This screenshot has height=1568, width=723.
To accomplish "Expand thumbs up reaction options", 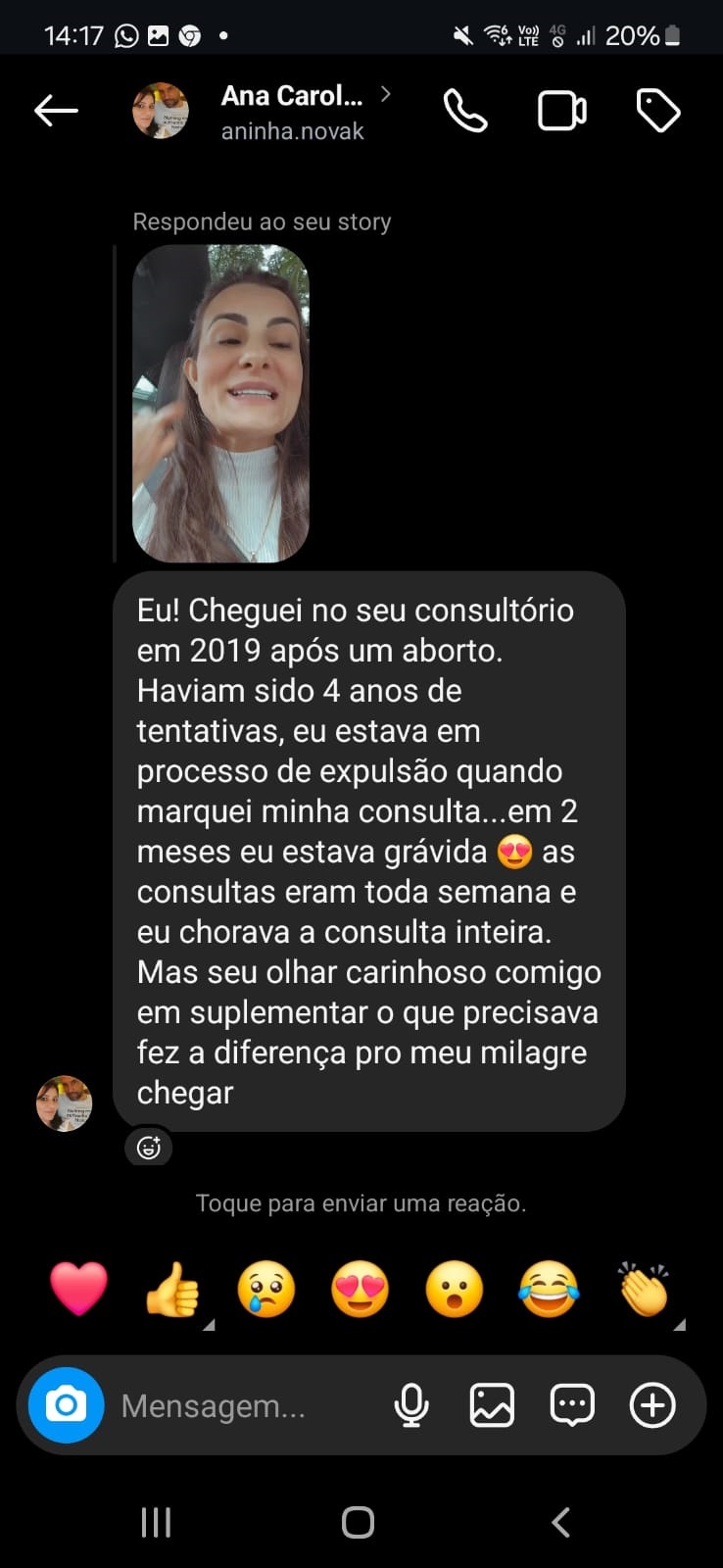I will (x=208, y=1321).
